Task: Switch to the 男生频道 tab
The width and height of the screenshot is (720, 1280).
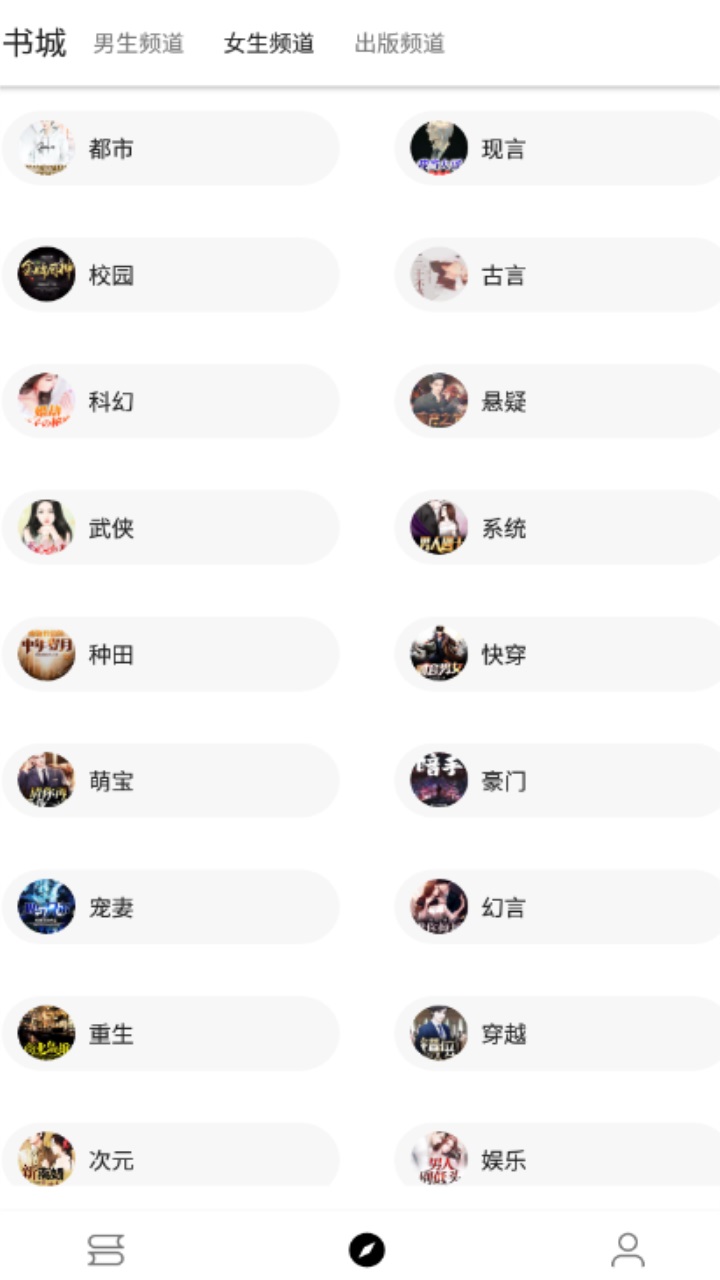Action: click(x=137, y=44)
